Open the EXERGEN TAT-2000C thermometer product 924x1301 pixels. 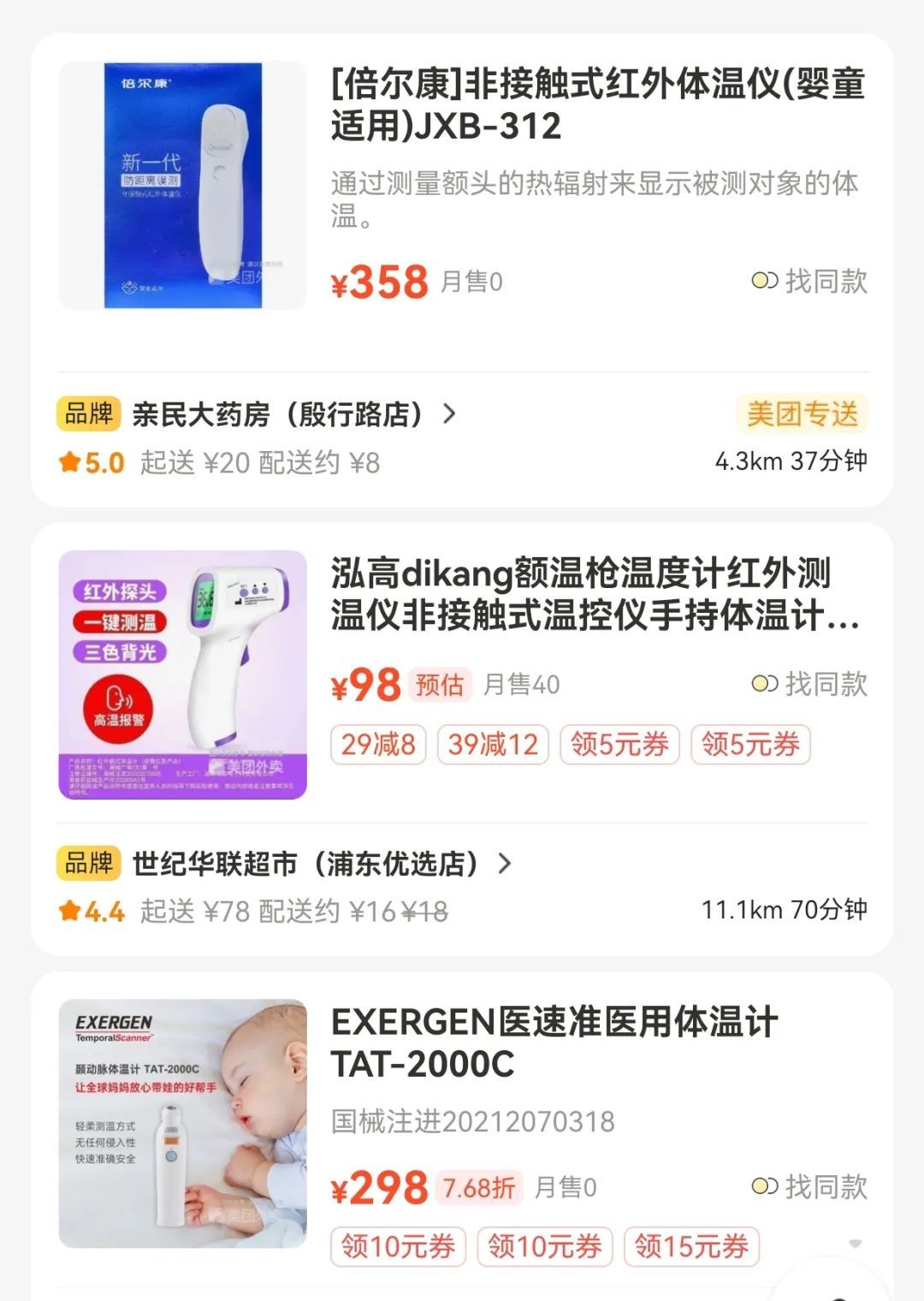coord(554,1043)
